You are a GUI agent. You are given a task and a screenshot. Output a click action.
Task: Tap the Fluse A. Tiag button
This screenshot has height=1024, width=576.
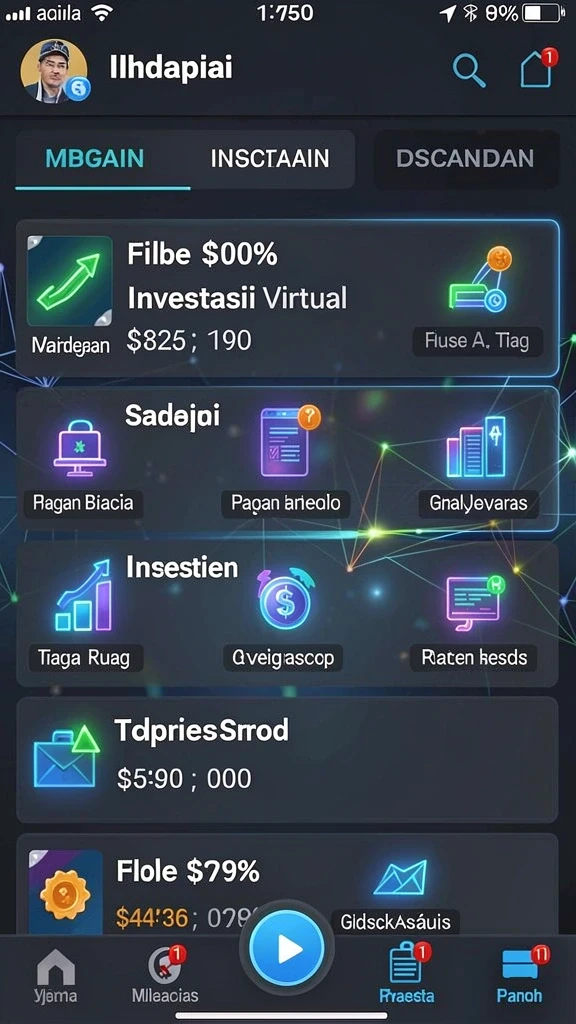point(477,341)
